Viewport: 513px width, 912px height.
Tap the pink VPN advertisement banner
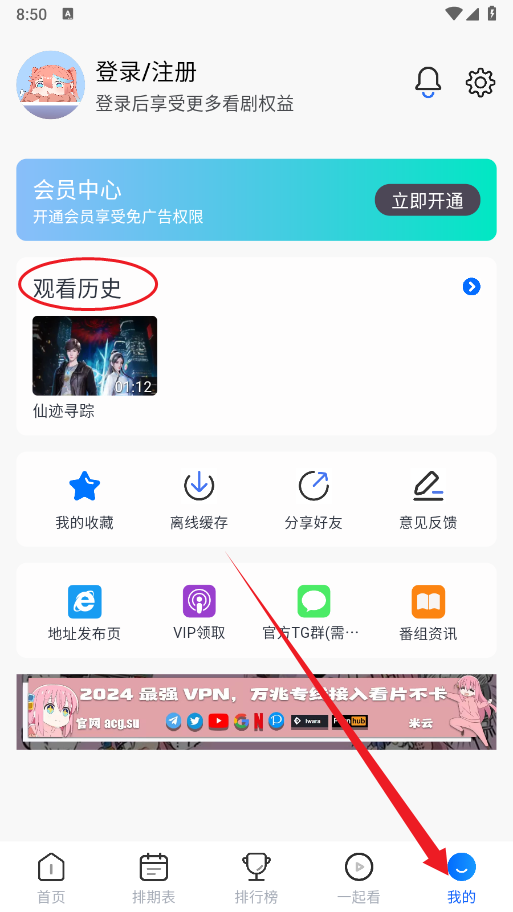(256, 711)
